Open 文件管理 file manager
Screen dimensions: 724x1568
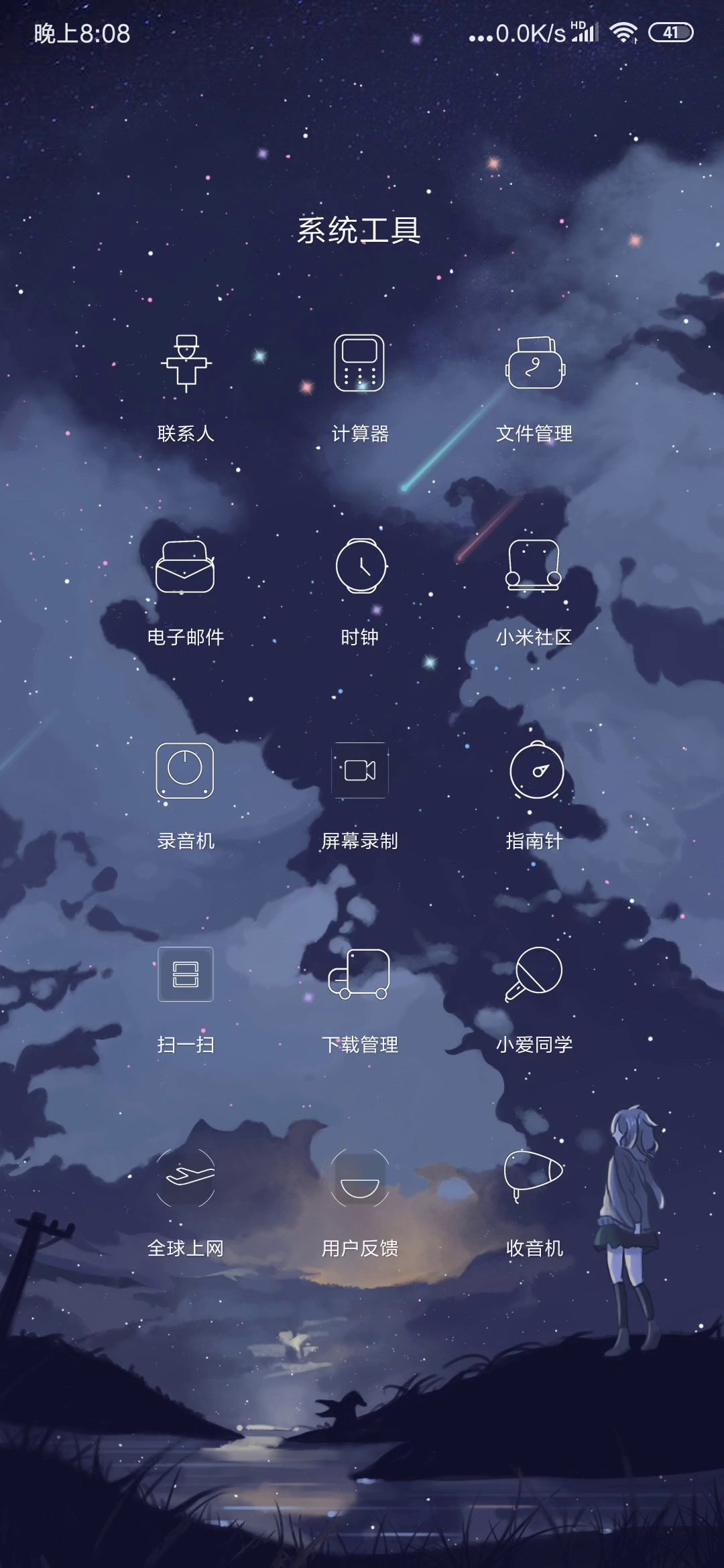pos(534,364)
